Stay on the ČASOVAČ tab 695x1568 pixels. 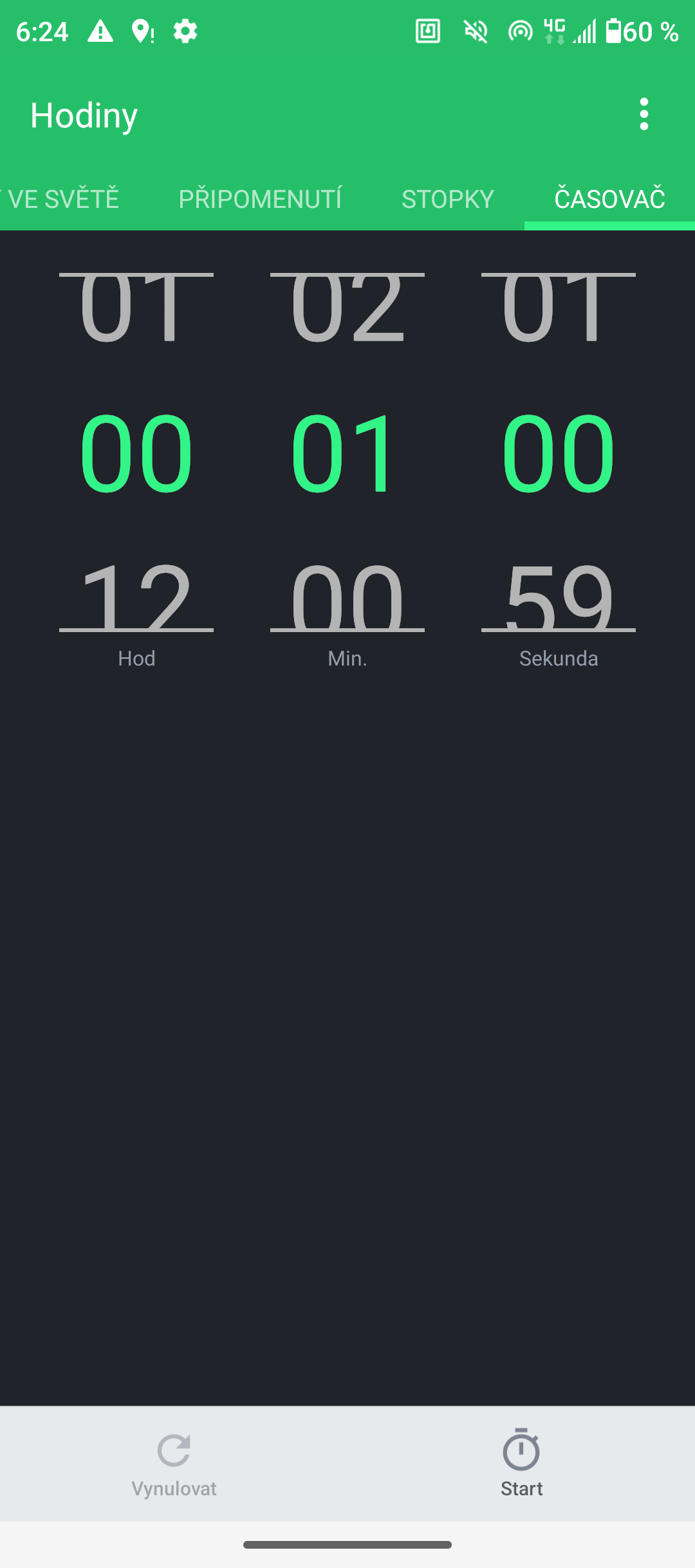[x=609, y=198]
